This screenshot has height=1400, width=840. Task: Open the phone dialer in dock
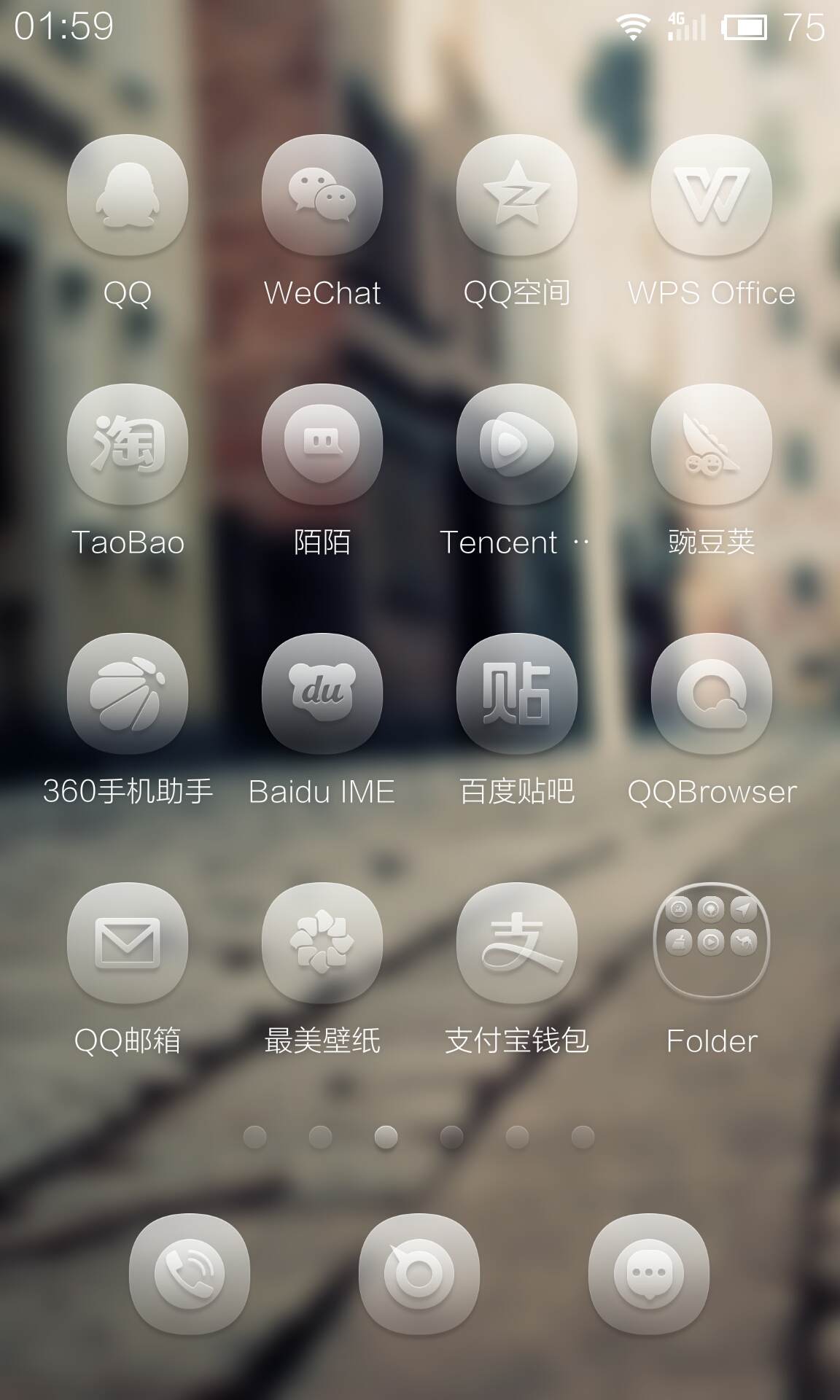[190, 1275]
